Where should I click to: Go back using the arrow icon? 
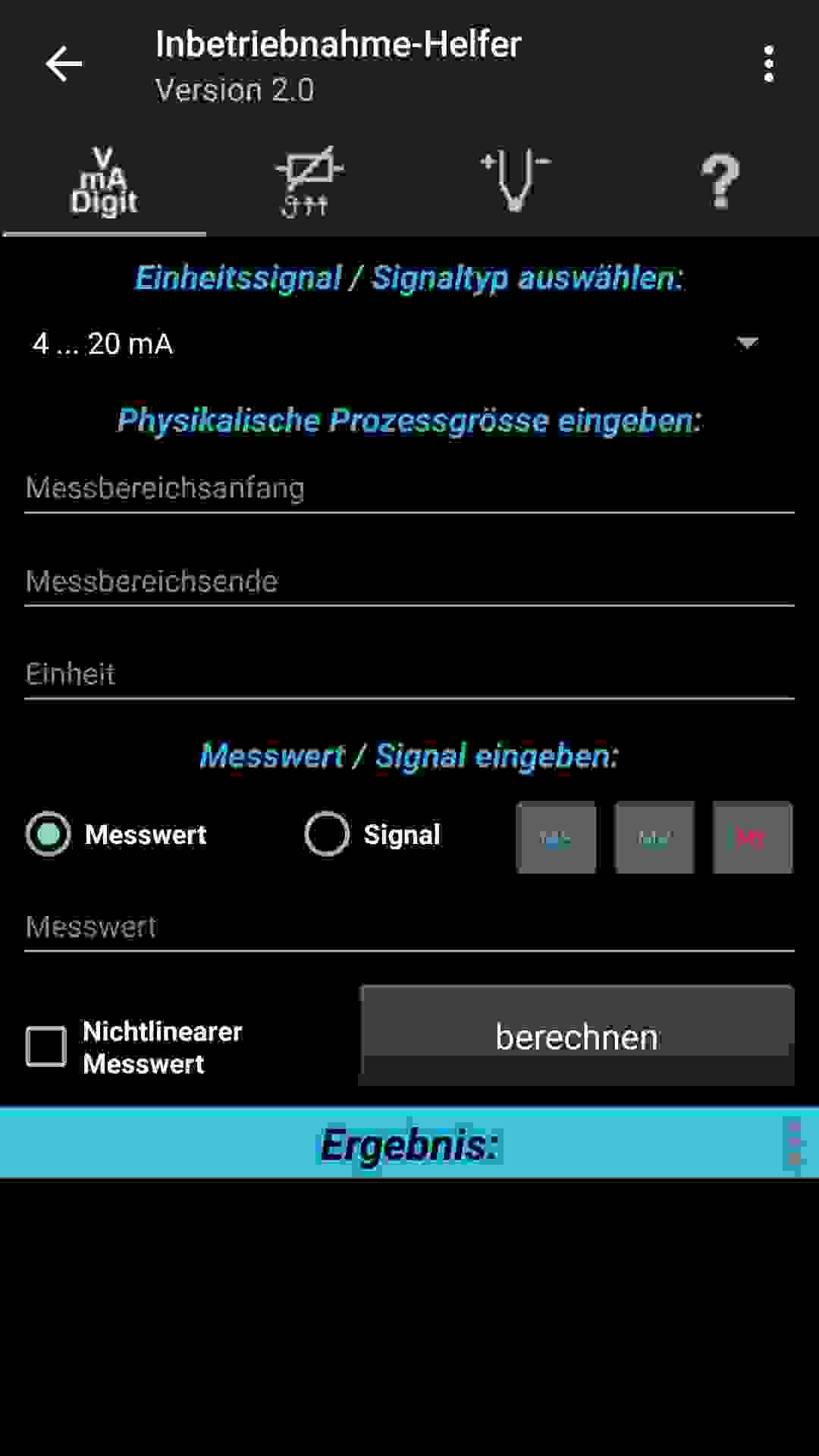coord(64,64)
